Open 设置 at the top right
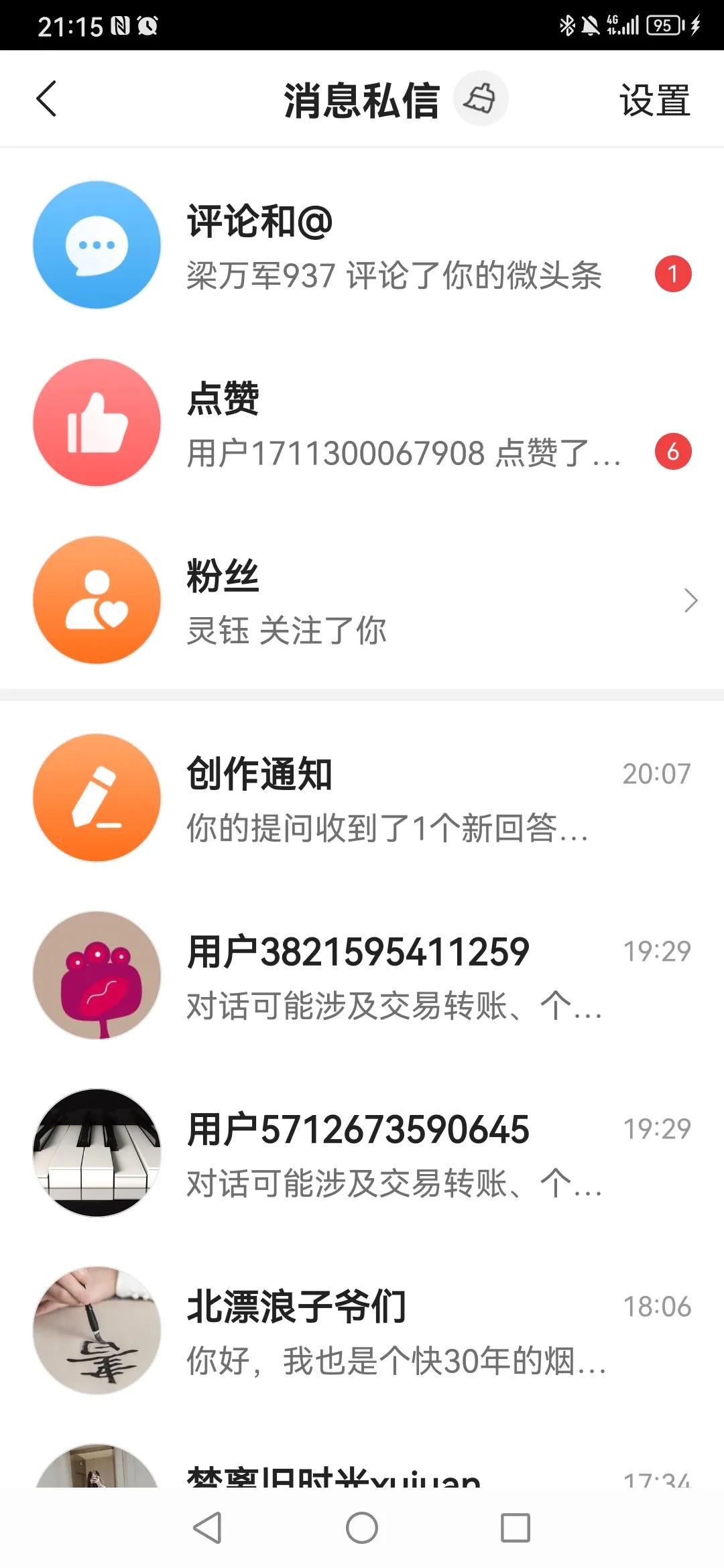 [654, 99]
